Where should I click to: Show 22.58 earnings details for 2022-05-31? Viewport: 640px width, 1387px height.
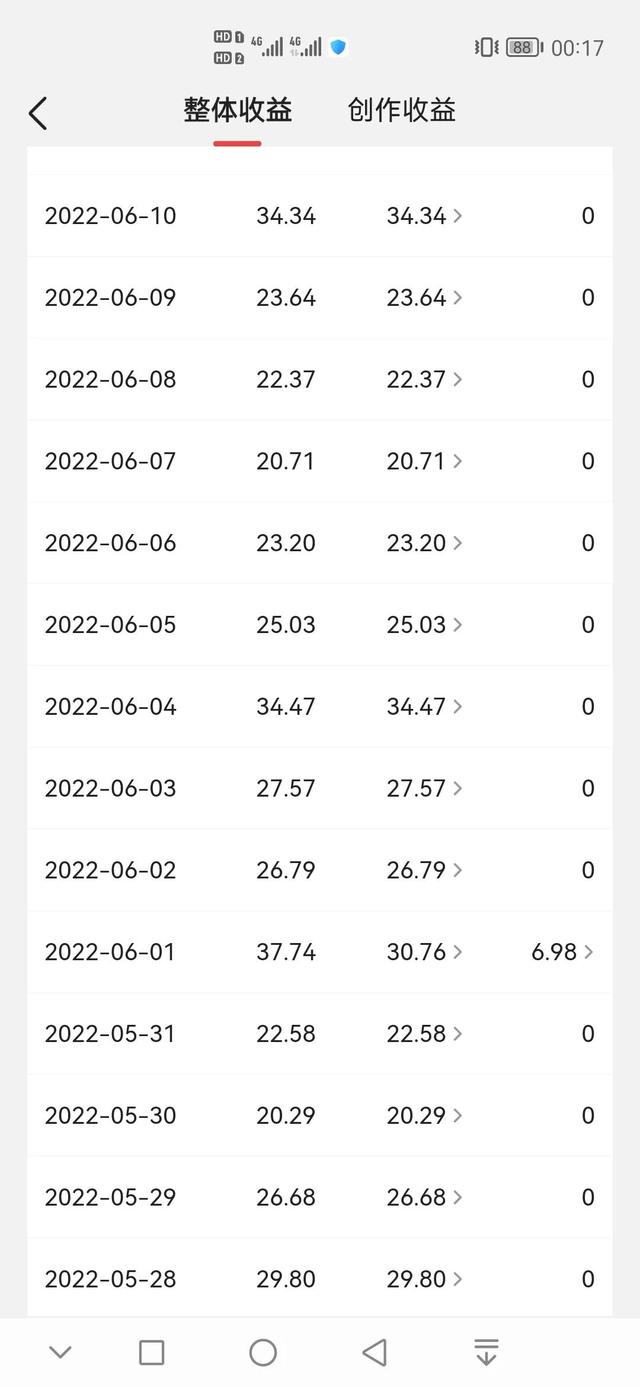(x=425, y=1034)
